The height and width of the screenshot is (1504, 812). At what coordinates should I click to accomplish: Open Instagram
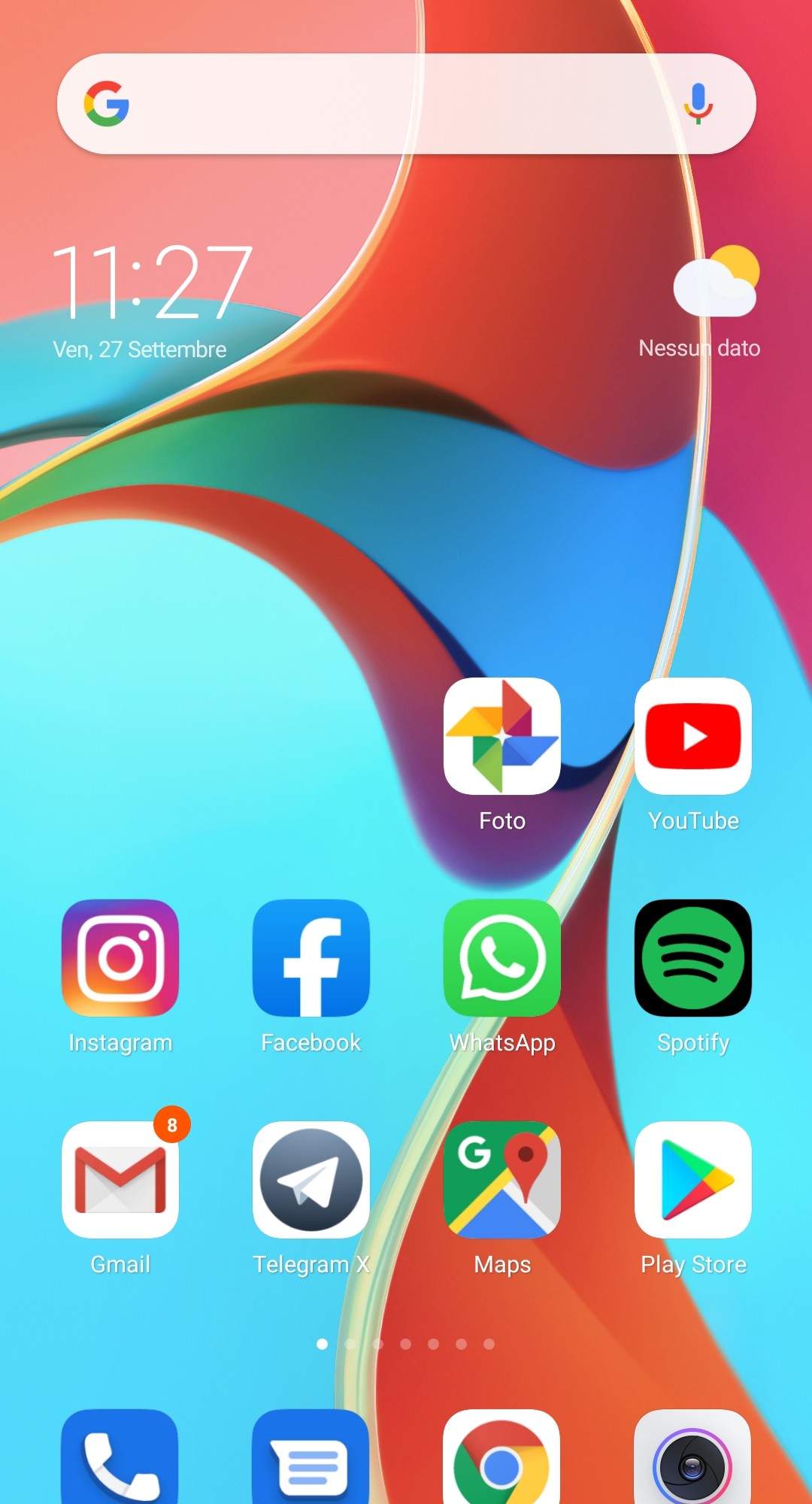120,958
